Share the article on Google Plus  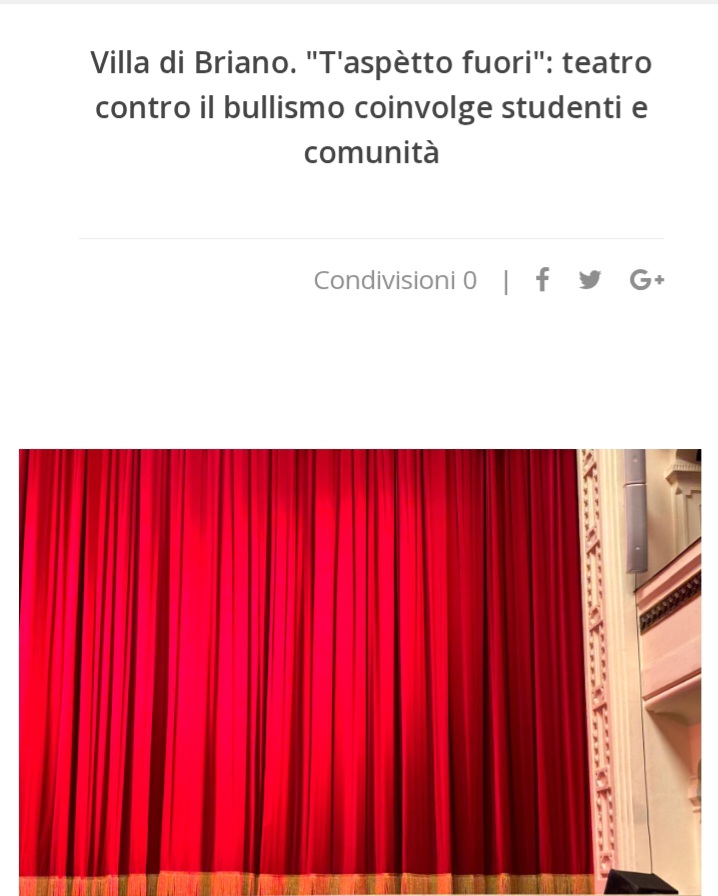647,280
